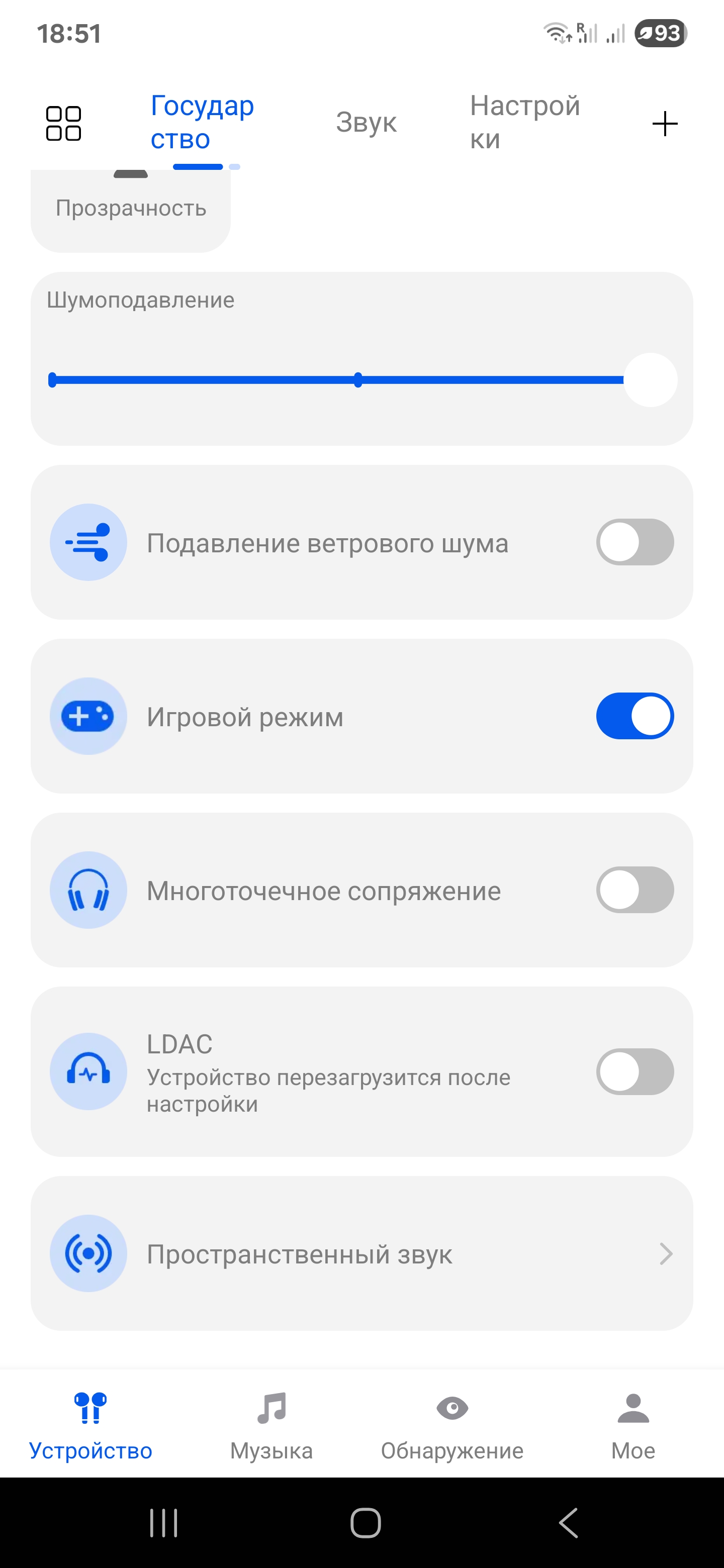Viewport: 724px width, 1568px height.
Task: Open the four-squares grid menu icon
Action: click(x=63, y=124)
